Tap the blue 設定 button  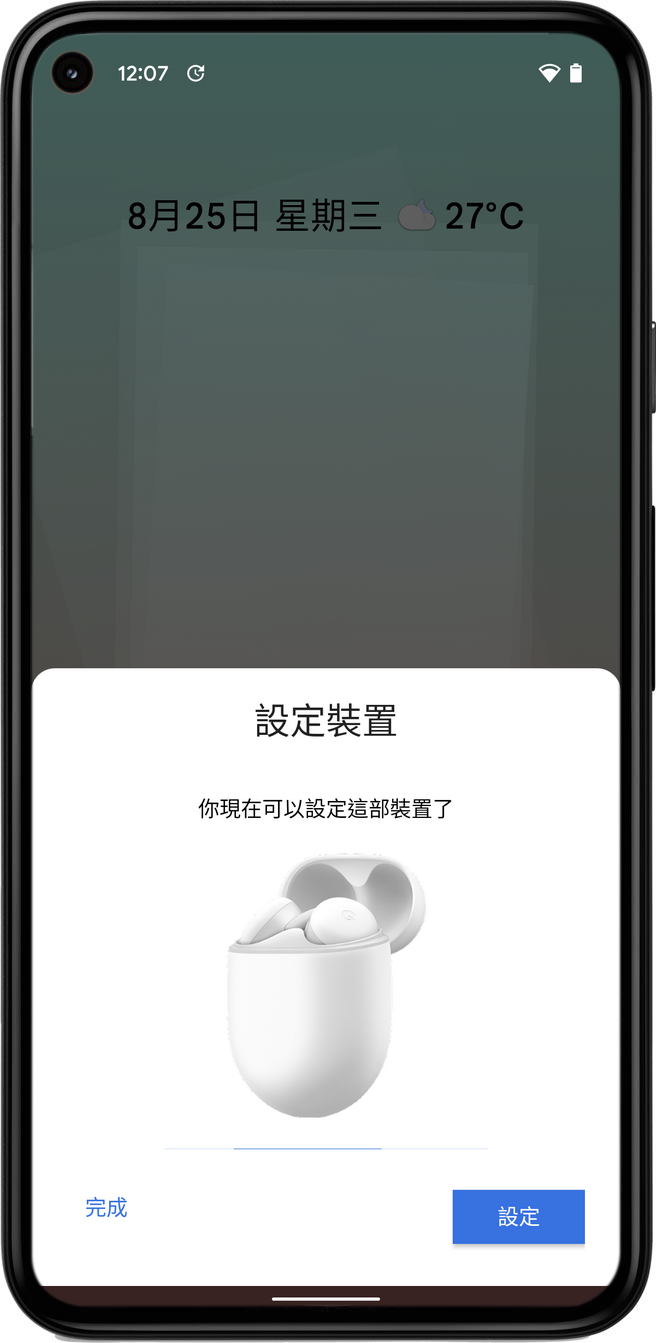[518, 1216]
